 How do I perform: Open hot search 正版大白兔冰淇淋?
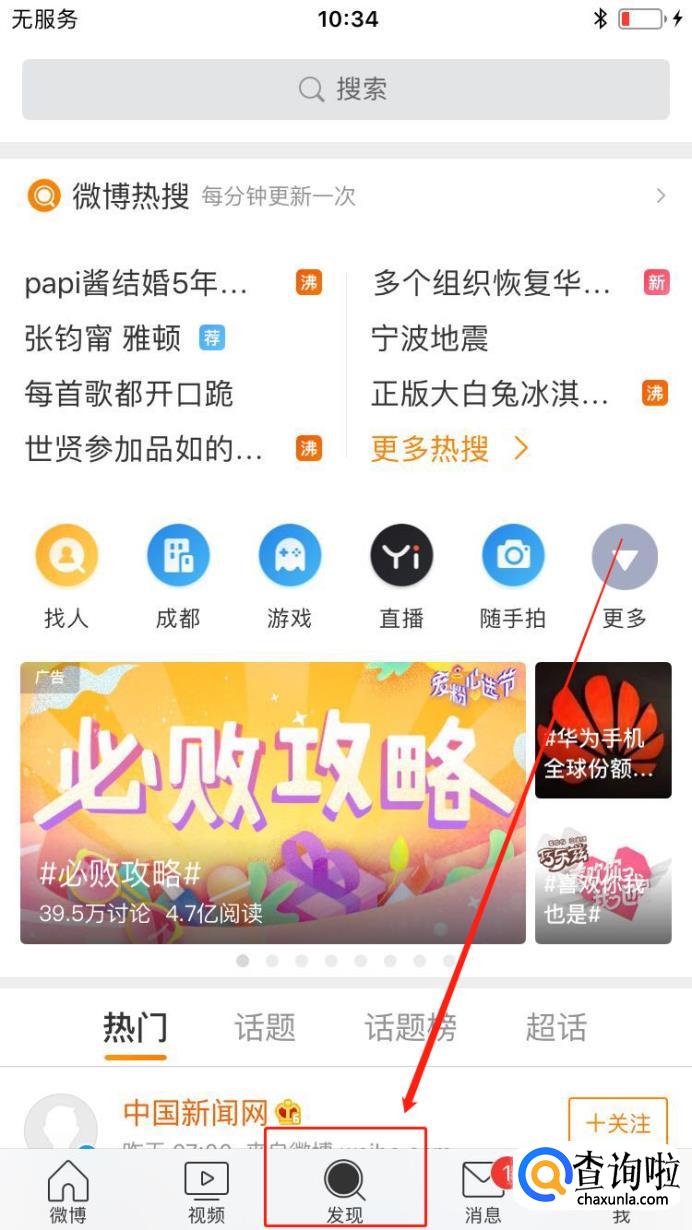(490, 394)
